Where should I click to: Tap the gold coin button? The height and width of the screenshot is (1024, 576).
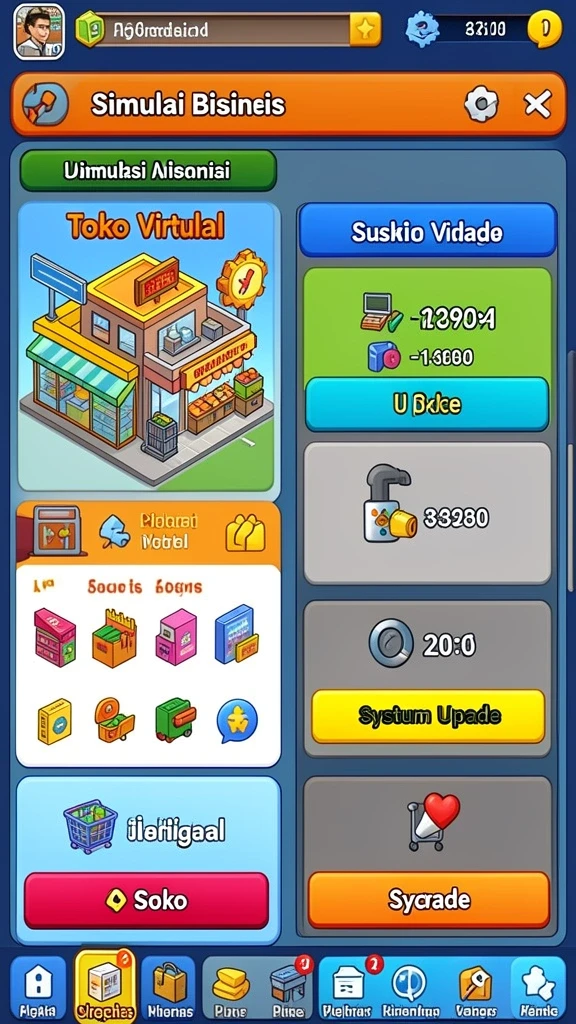coord(543,29)
